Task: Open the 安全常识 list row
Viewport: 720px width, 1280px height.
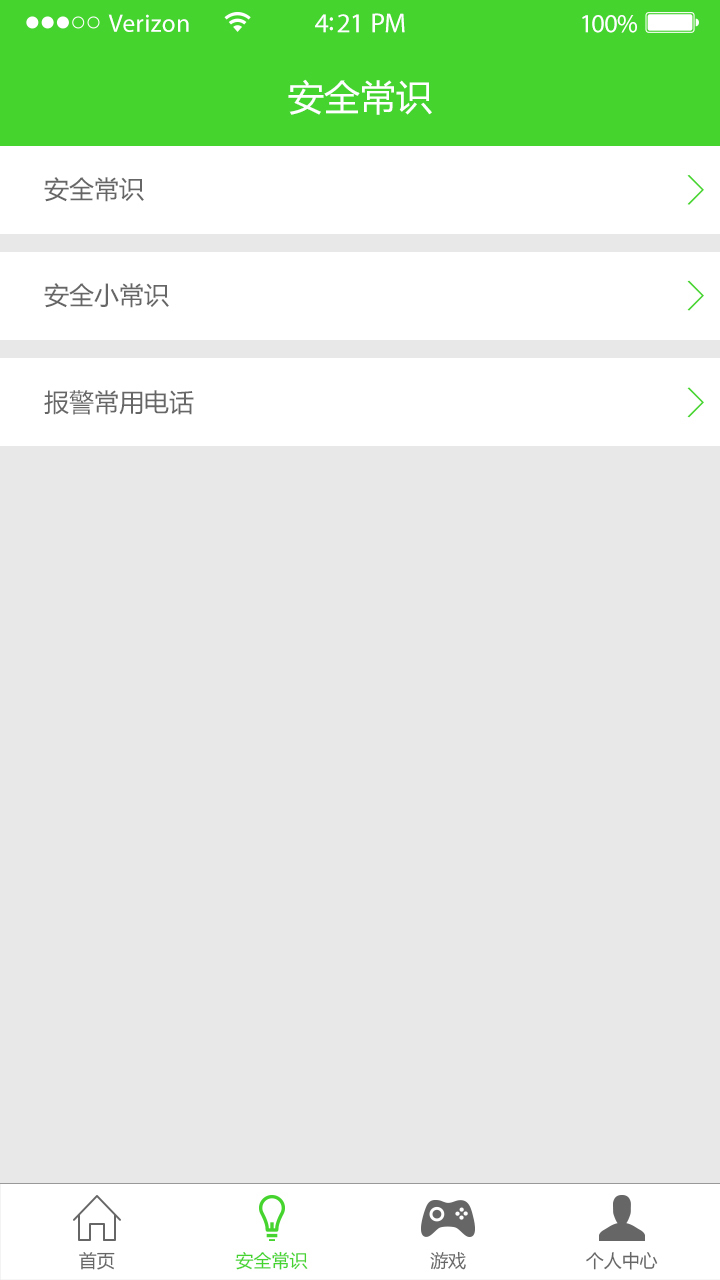Action: [x=360, y=190]
